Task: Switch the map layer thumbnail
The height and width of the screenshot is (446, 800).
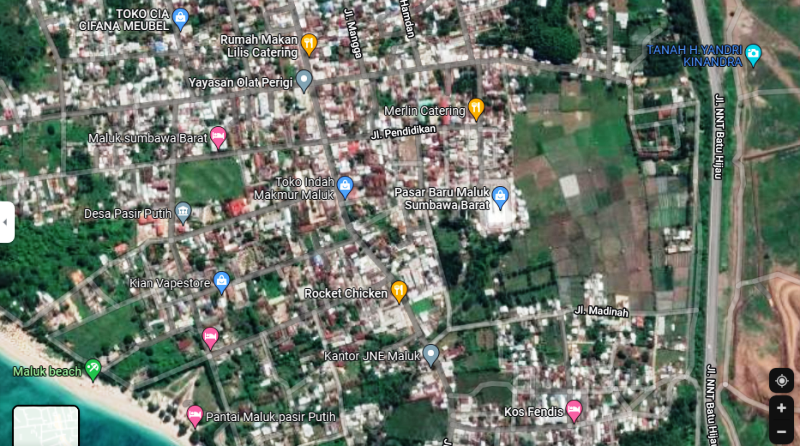Action: tap(46, 426)
